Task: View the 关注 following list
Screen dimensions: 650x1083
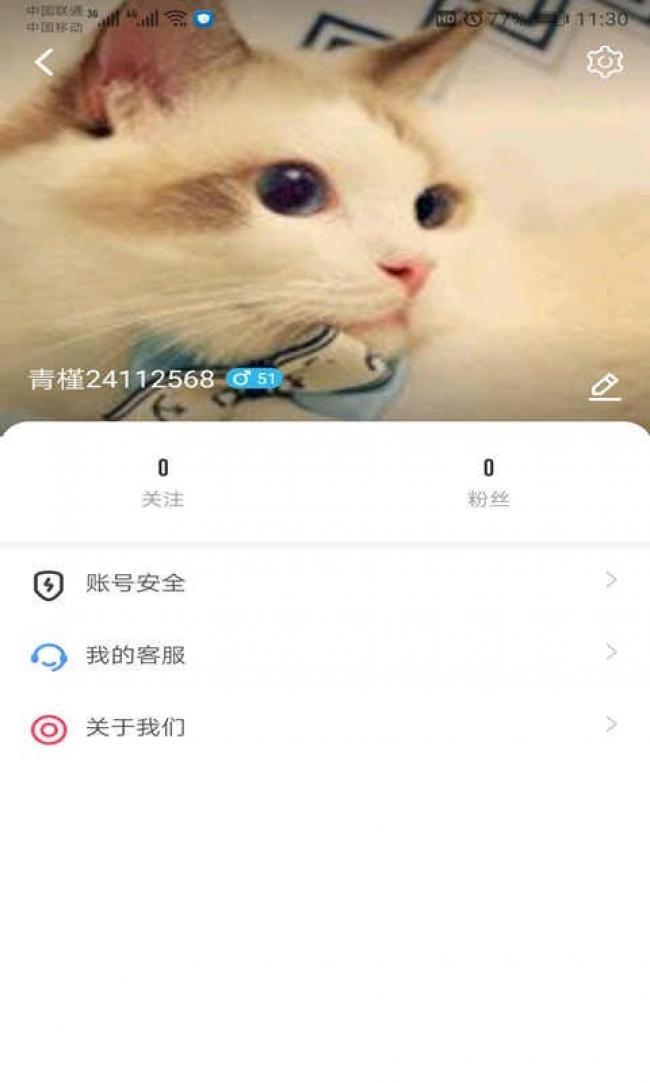Action: pos(162,483)
